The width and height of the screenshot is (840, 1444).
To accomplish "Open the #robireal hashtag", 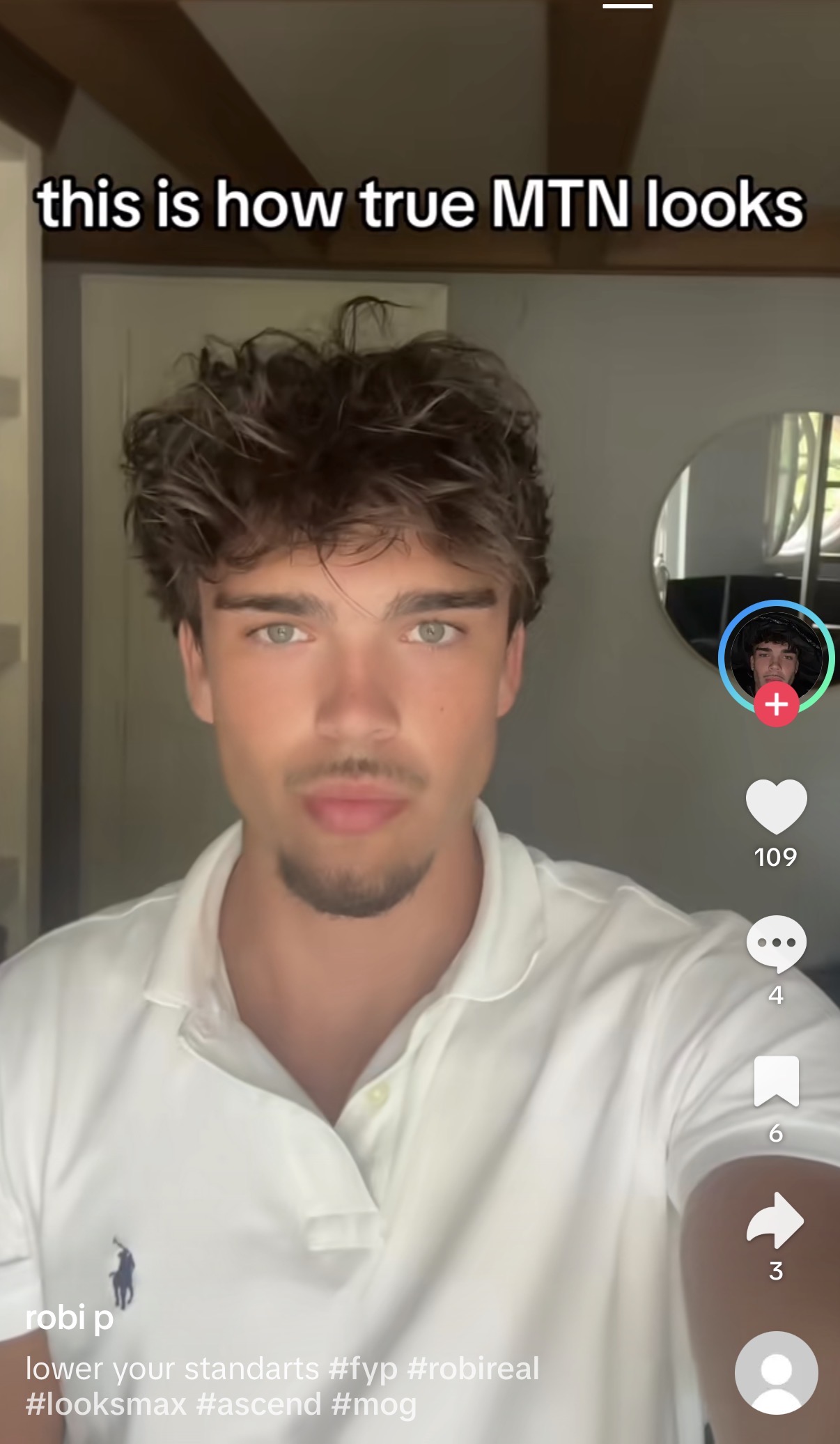I will [x=474, y=1368].
